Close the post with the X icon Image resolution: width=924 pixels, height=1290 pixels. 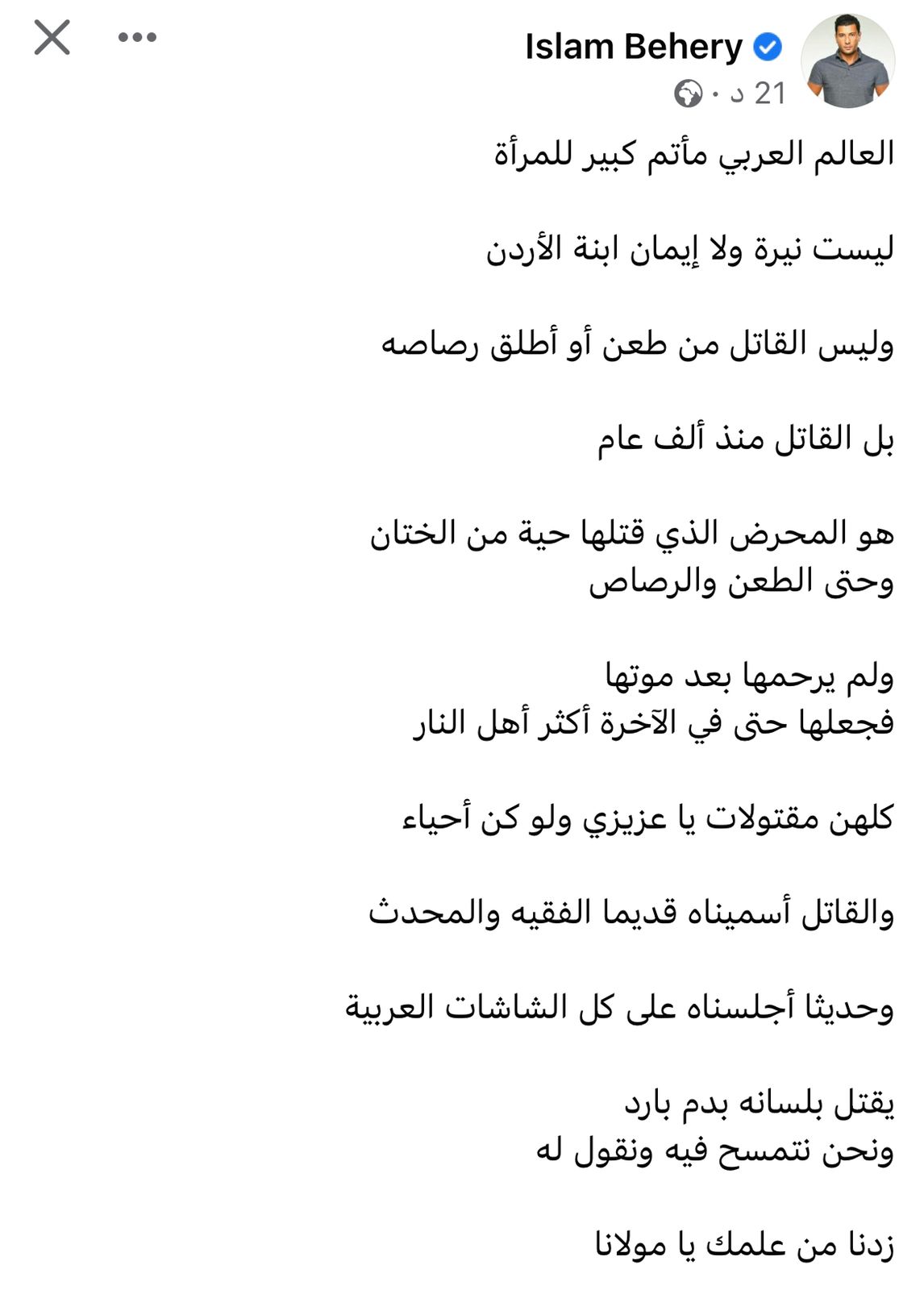click(x=52, y=38)
